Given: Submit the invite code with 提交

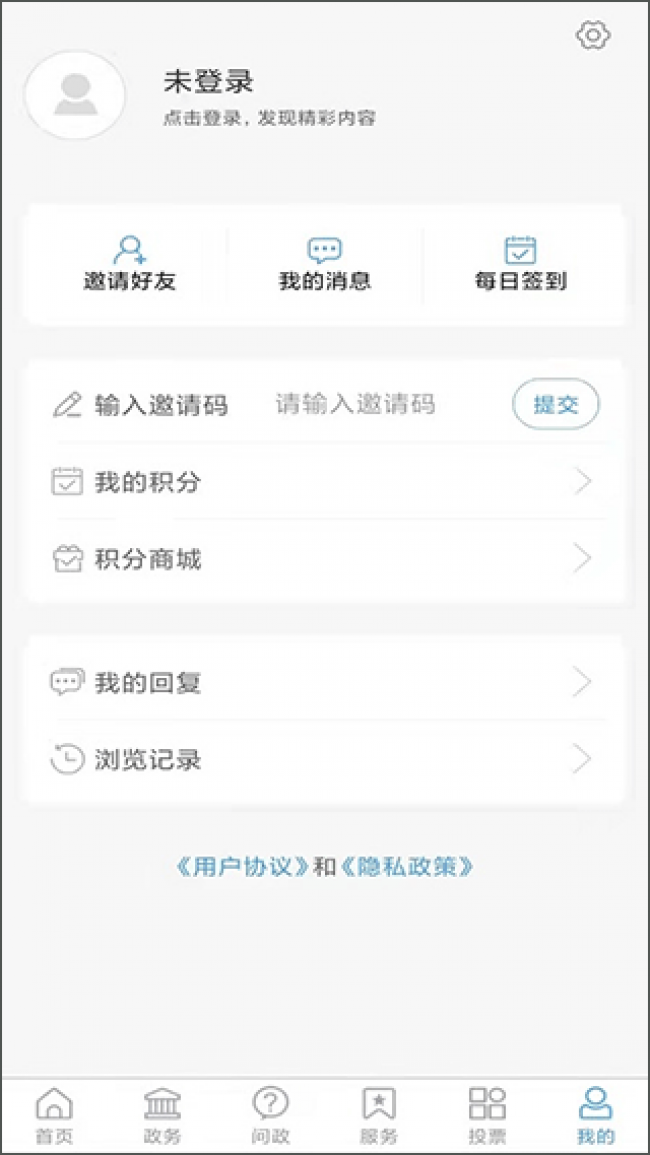Looking at the screenshot, I should 556,405.
